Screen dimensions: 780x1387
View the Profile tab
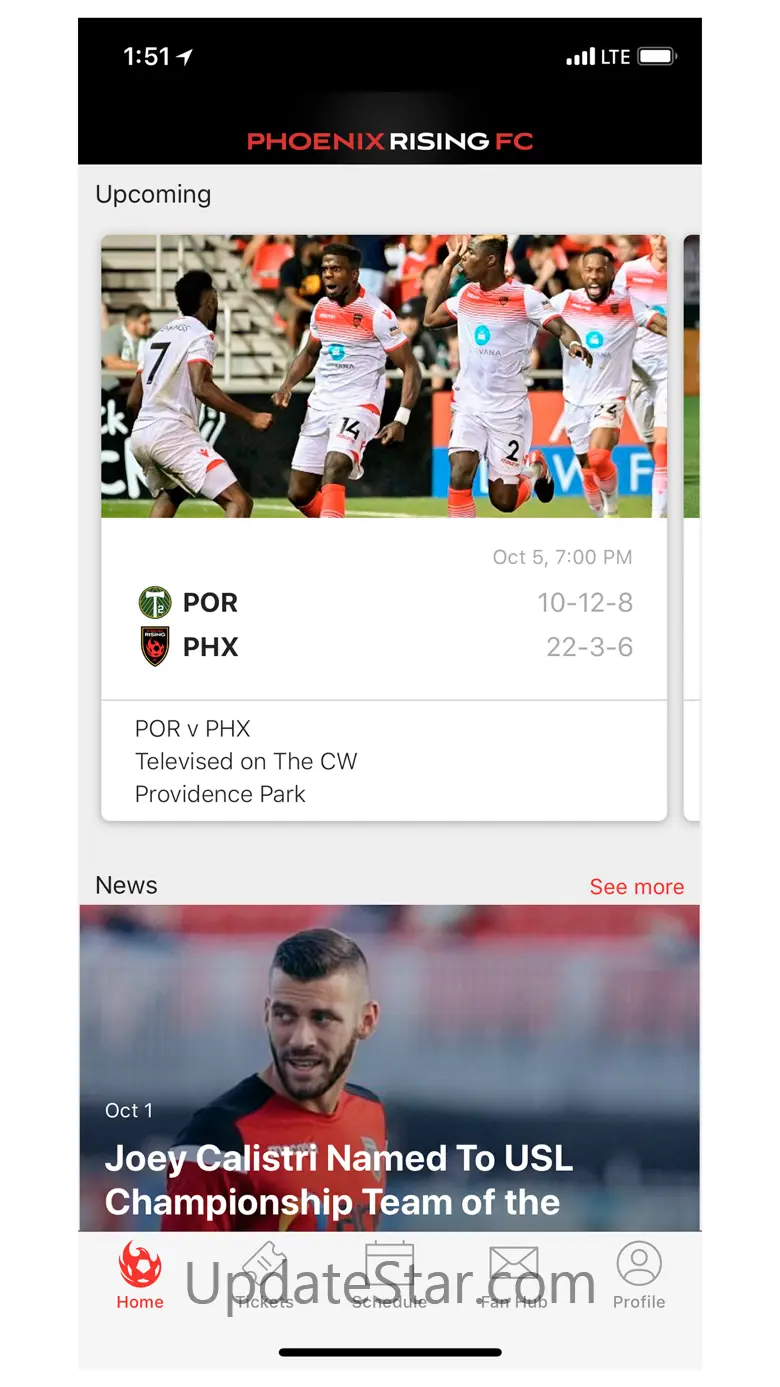pyautogui.click(x=639, y=1275)
